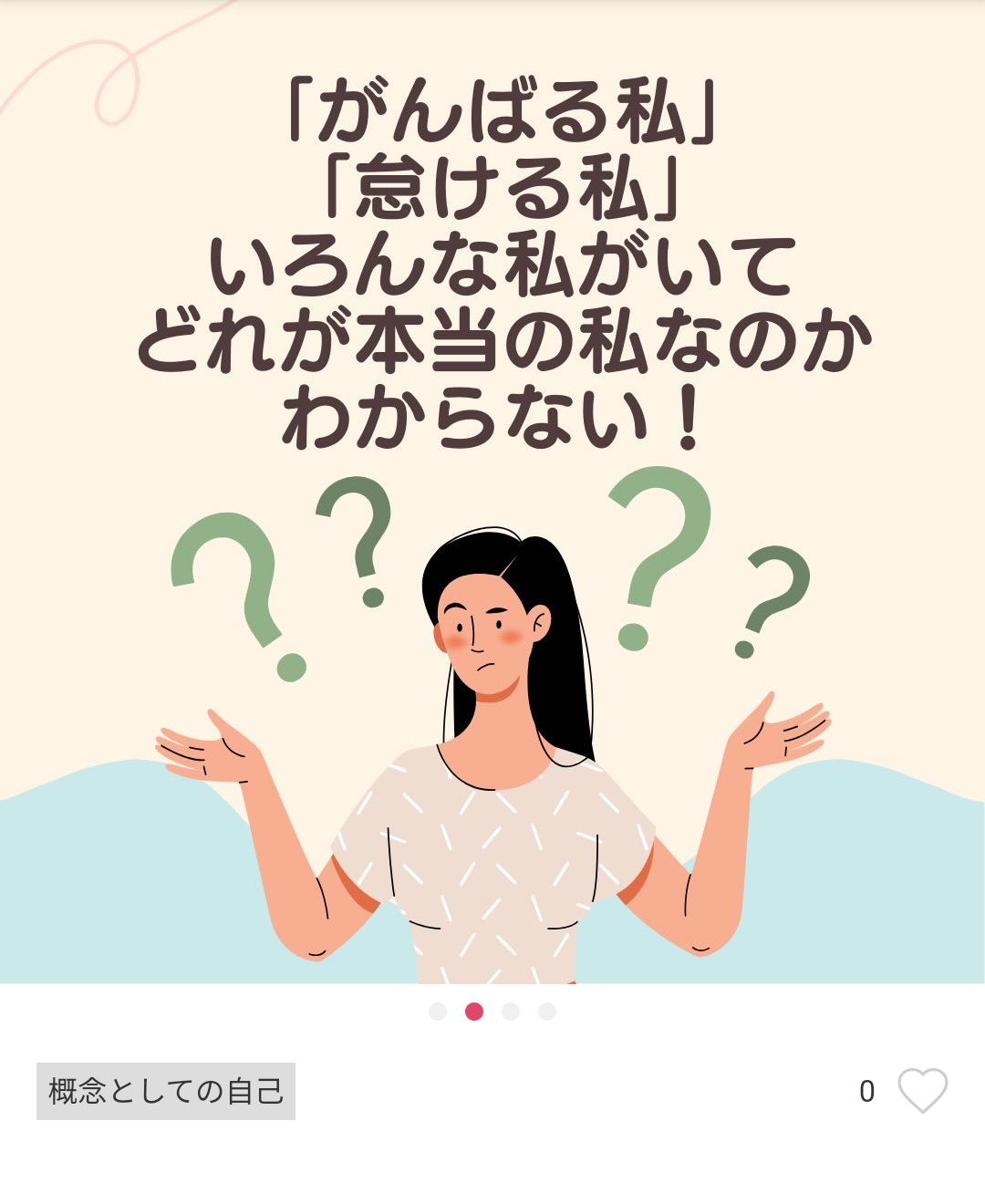
Task: Select the fourth carousel dot
Action: [x=547, y=1011]
